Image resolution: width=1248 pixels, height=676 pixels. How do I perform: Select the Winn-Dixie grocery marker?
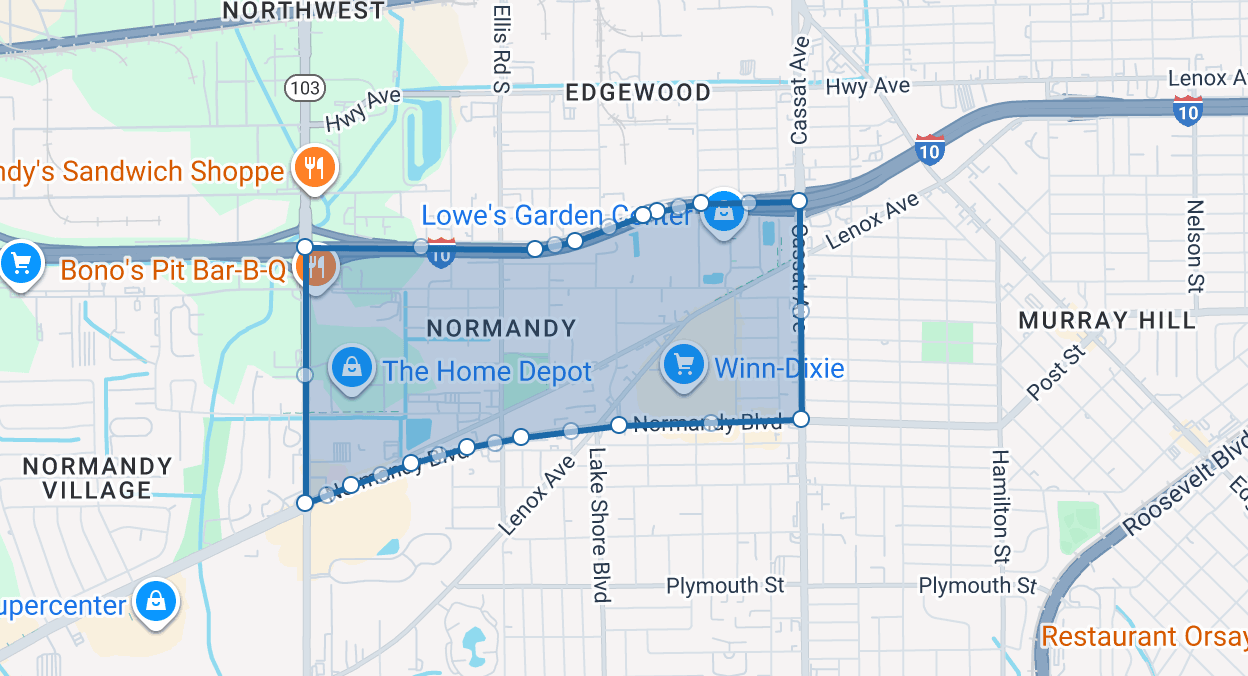(684, 365)
